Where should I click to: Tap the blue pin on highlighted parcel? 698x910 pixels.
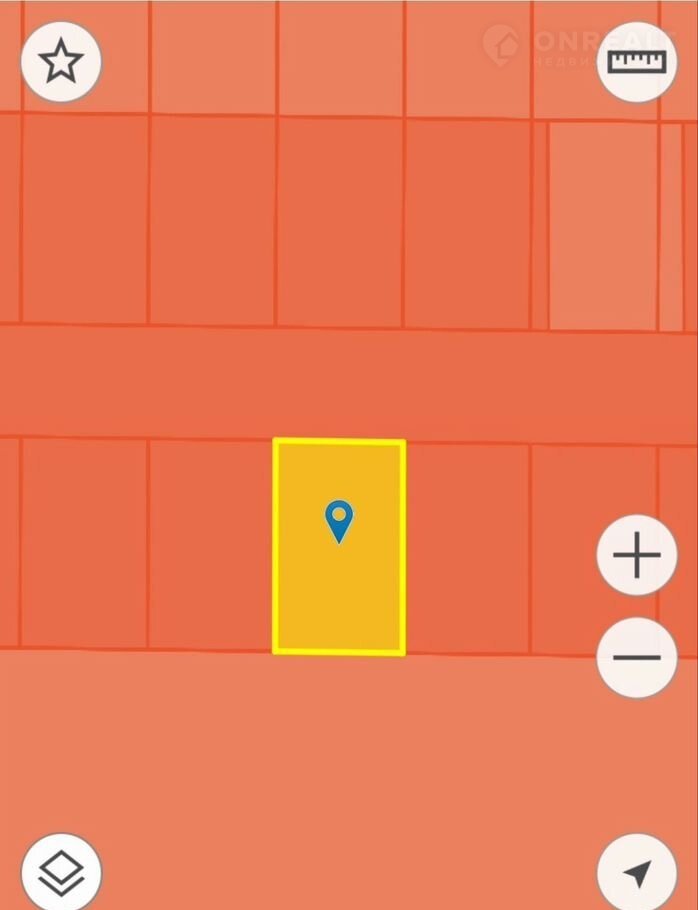pyautogui.click(x=339, y=521)
